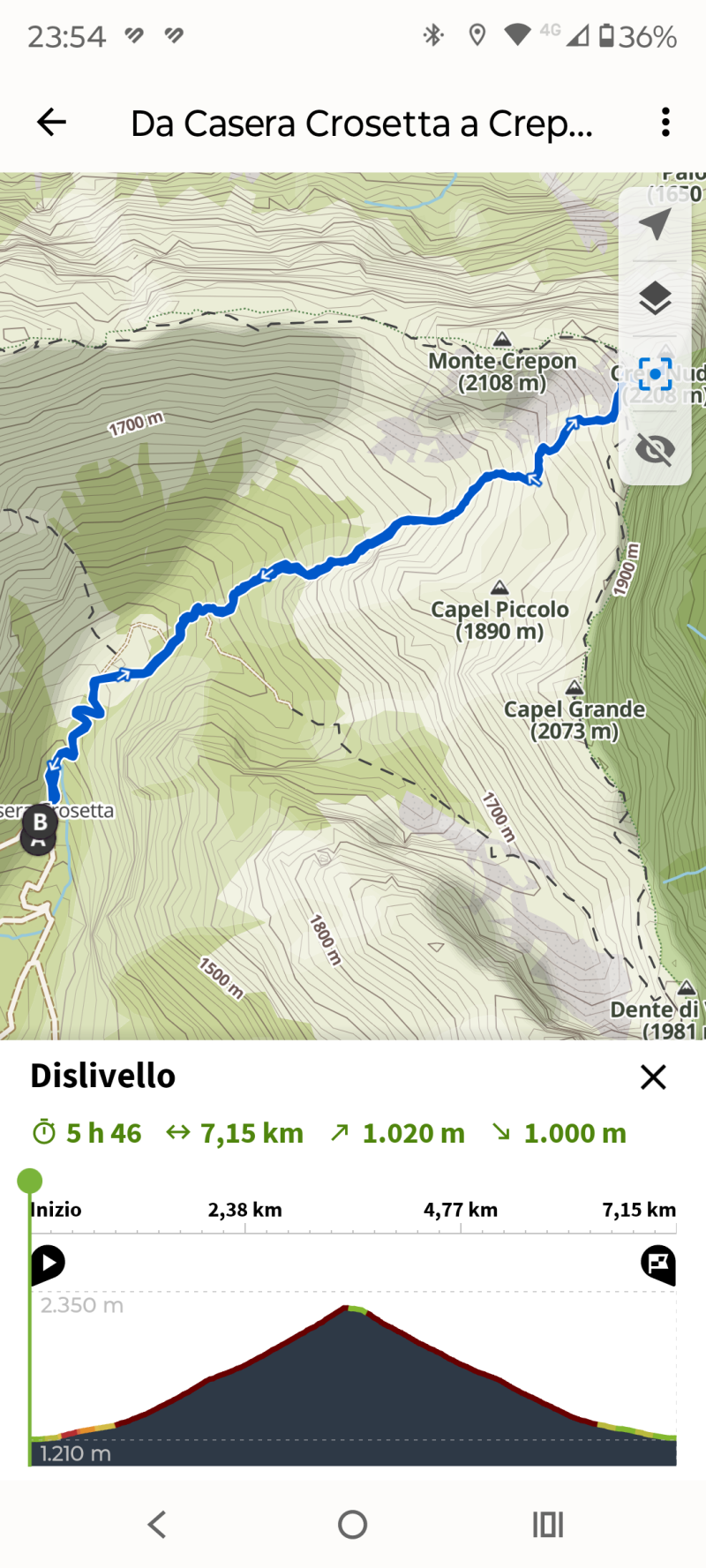The height and width of the screenshot is (1568, 706).
Task: Center map on my current location
Action: click(x=655, y=225)
